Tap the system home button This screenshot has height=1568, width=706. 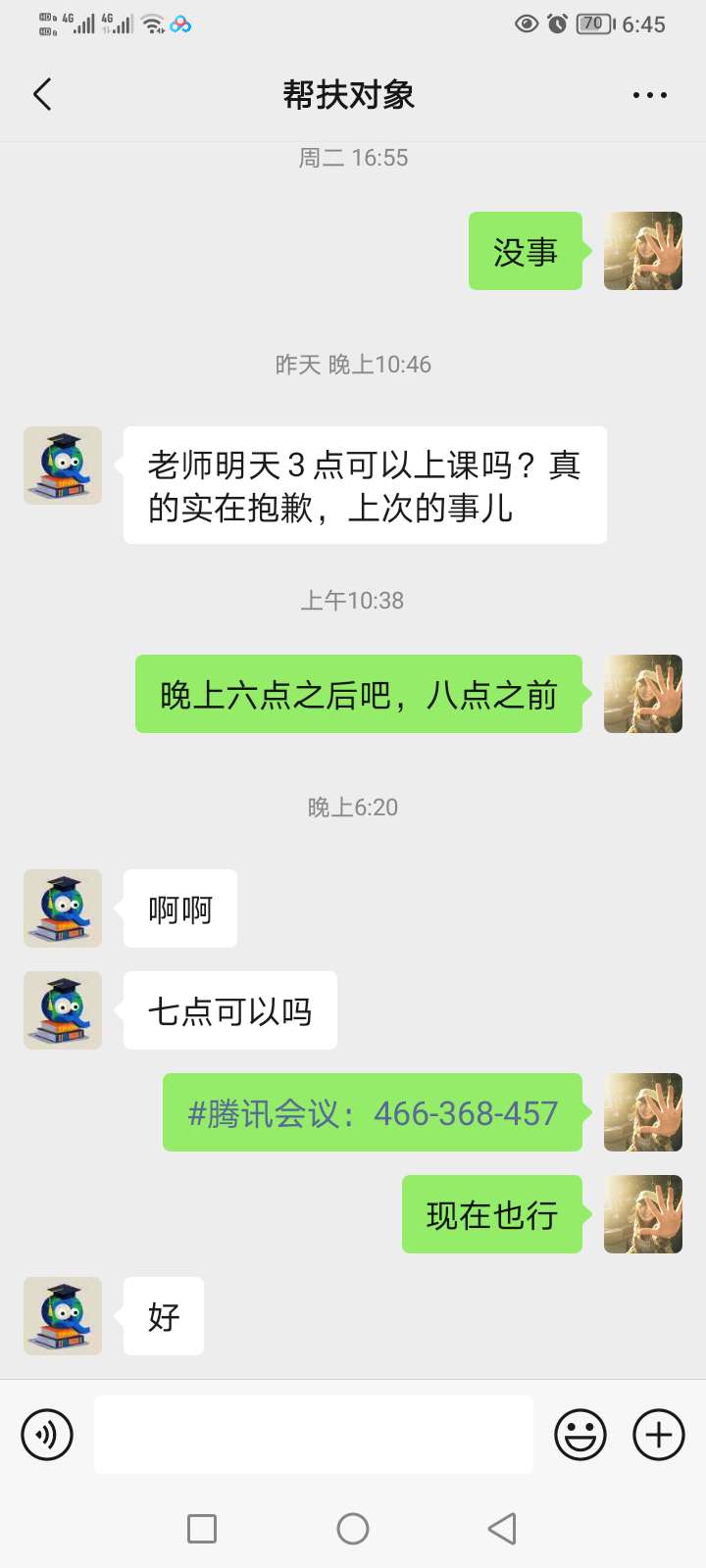(353, 1529)
